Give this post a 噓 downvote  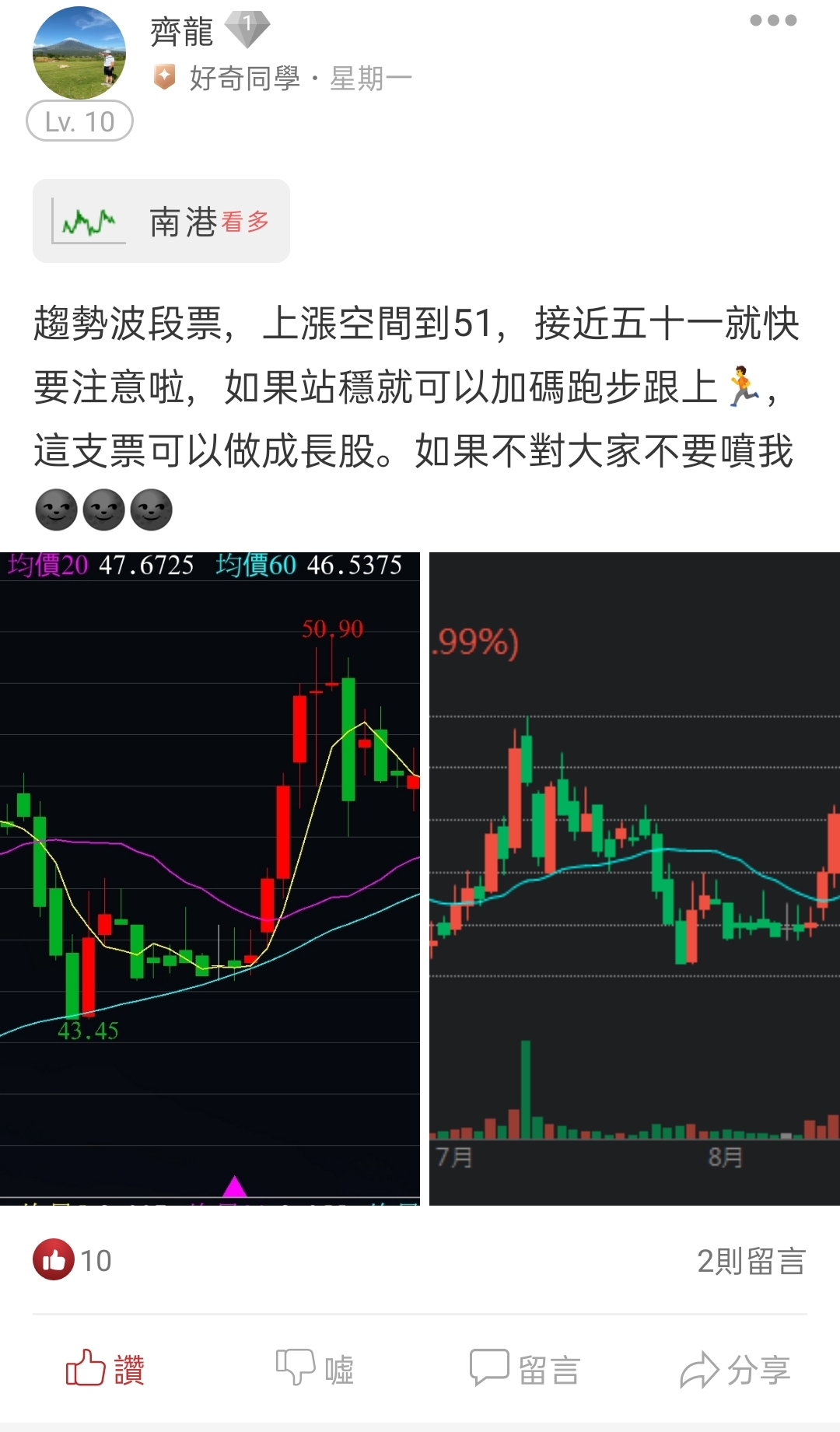coord(315,1369)
